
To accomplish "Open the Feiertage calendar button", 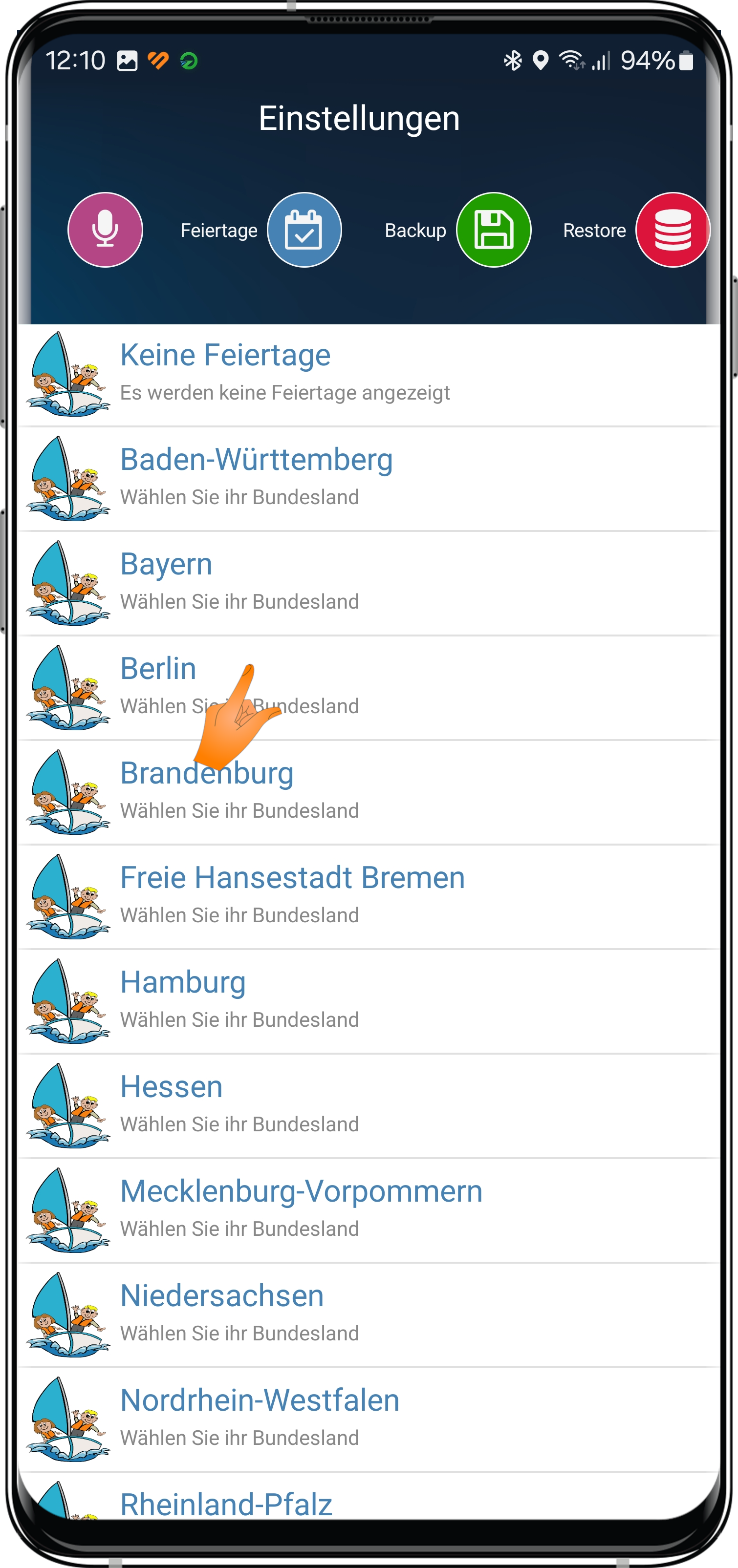I will [304, 230].
